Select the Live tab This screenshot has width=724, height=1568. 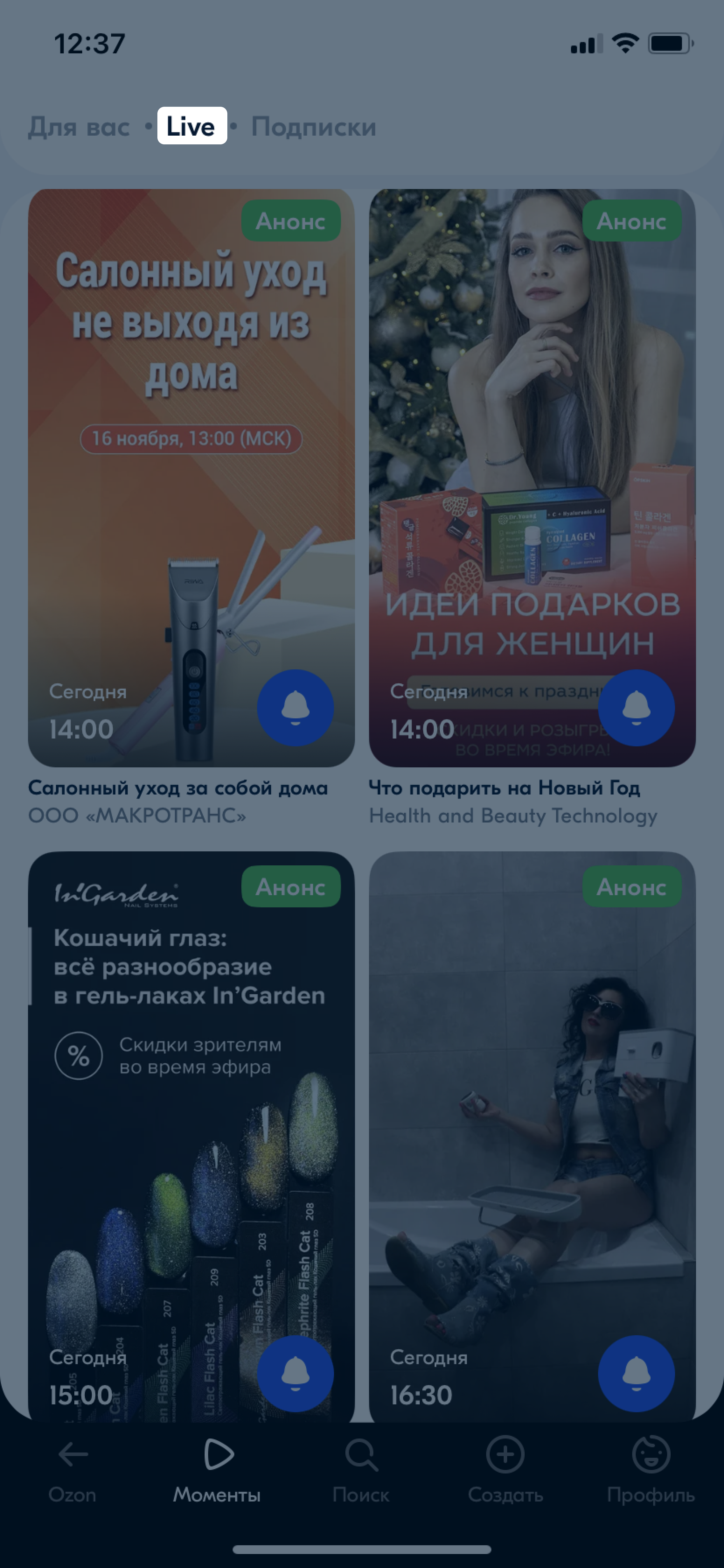[192, 127]
